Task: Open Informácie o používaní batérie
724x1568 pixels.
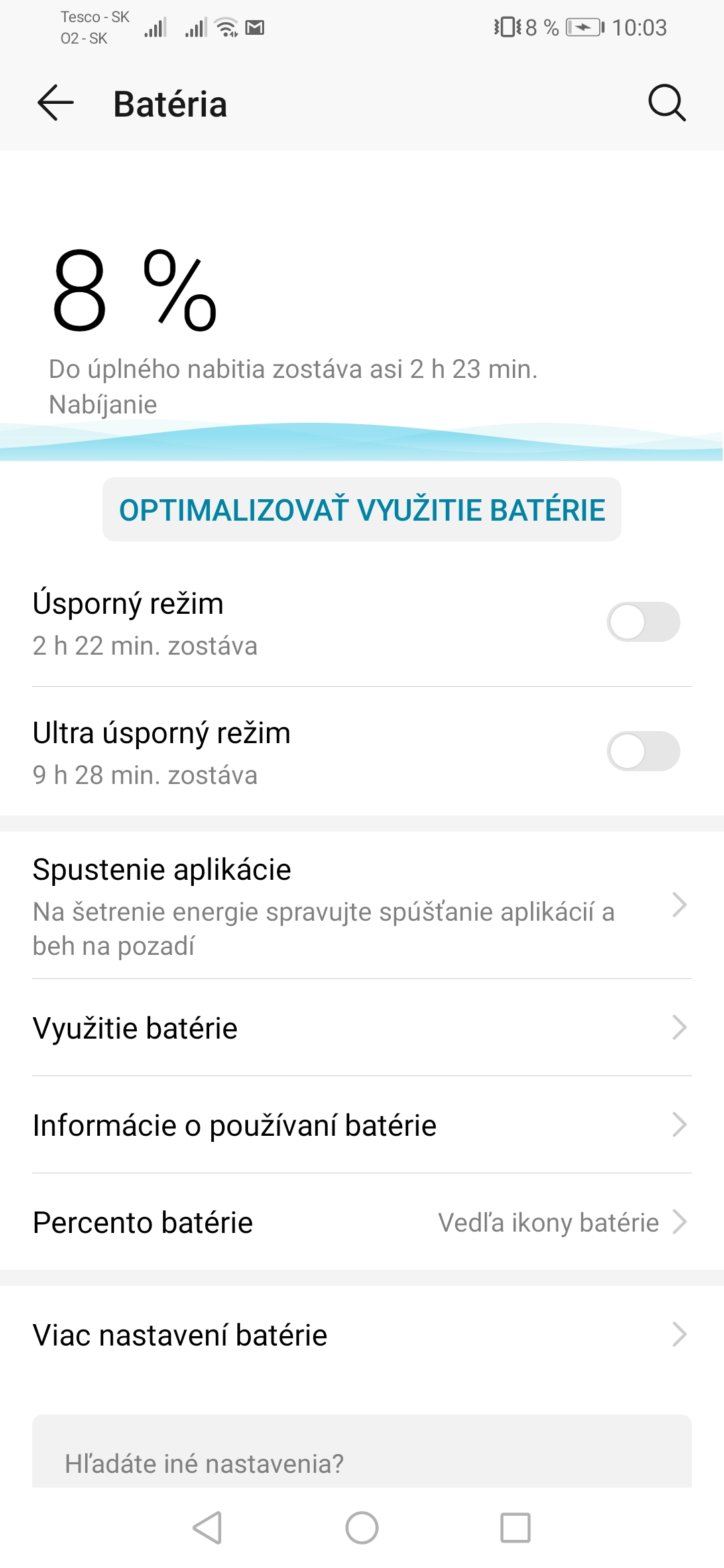Action: 362,1125
